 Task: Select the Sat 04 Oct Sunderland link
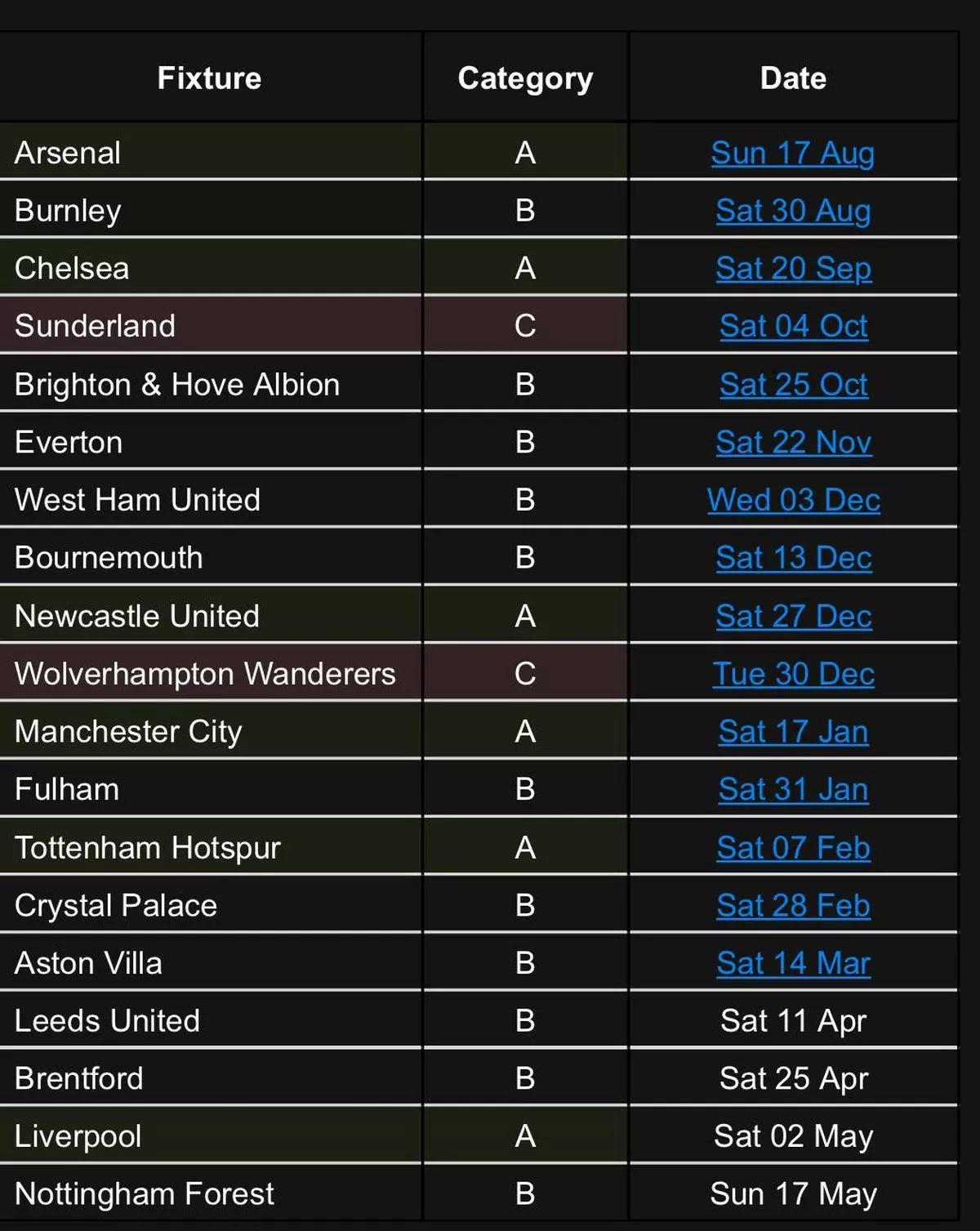point(792,326)
